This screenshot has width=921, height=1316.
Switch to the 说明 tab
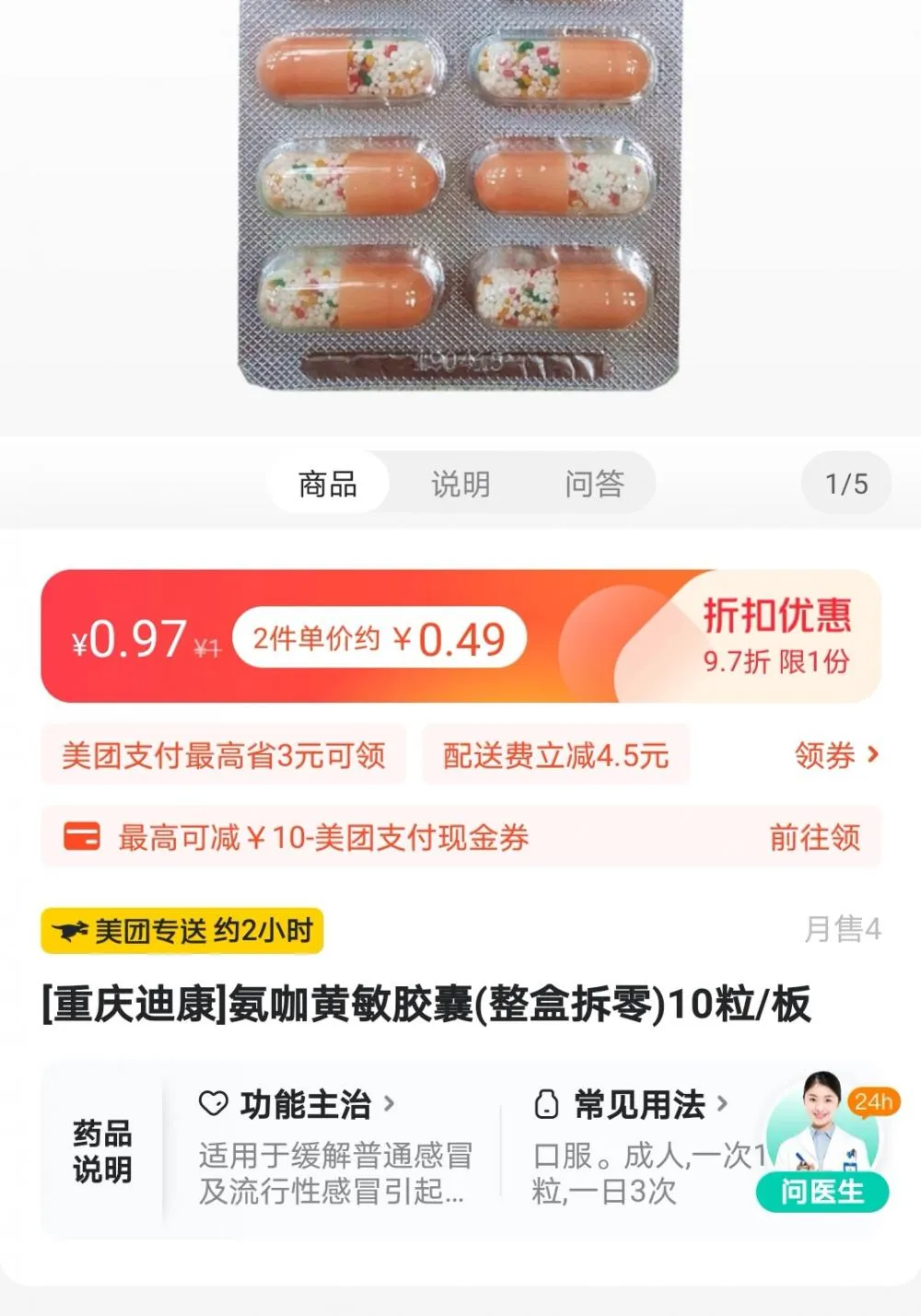[x=460, y=483]
